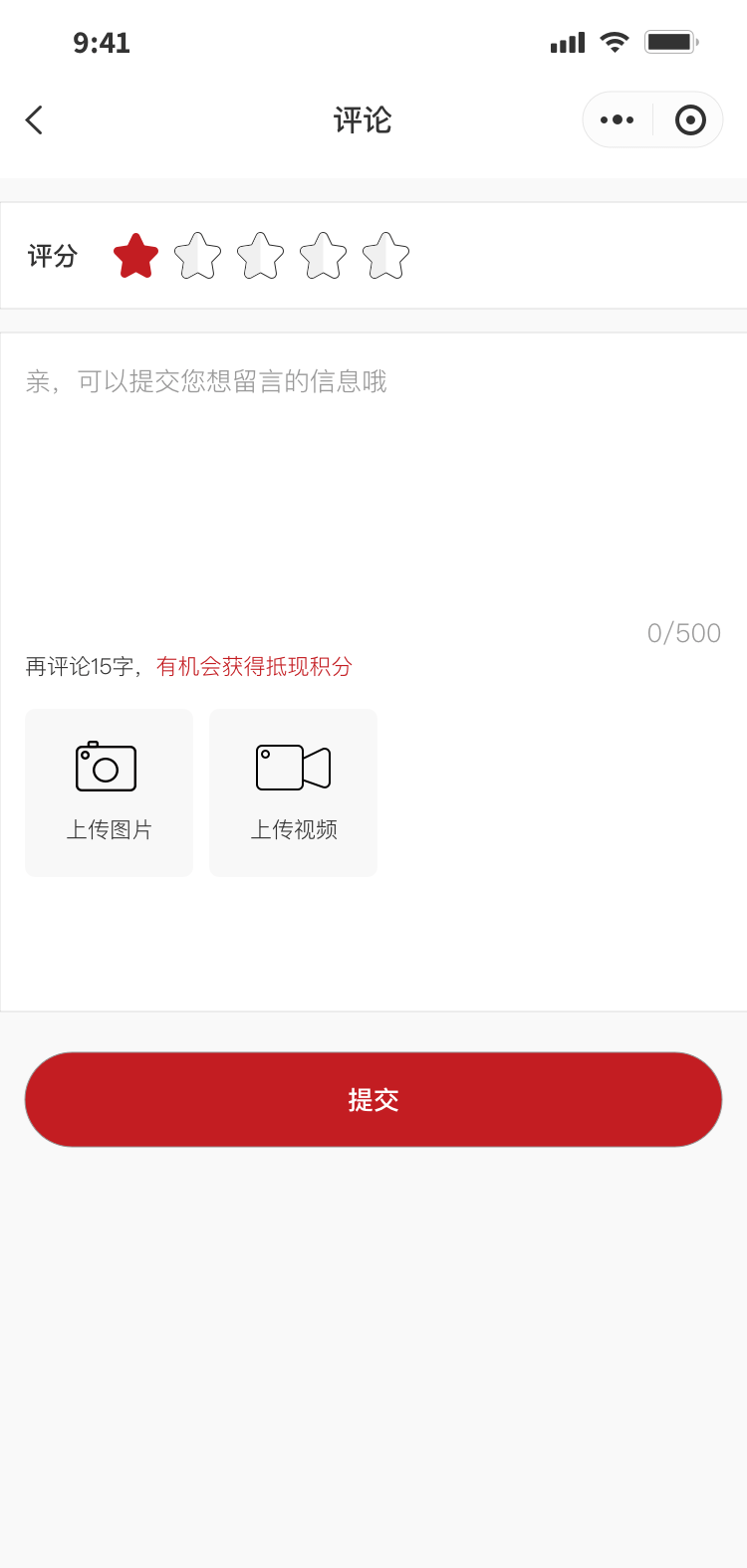
Task: Tap 上传视频 to upload a video
Action: 293,792
